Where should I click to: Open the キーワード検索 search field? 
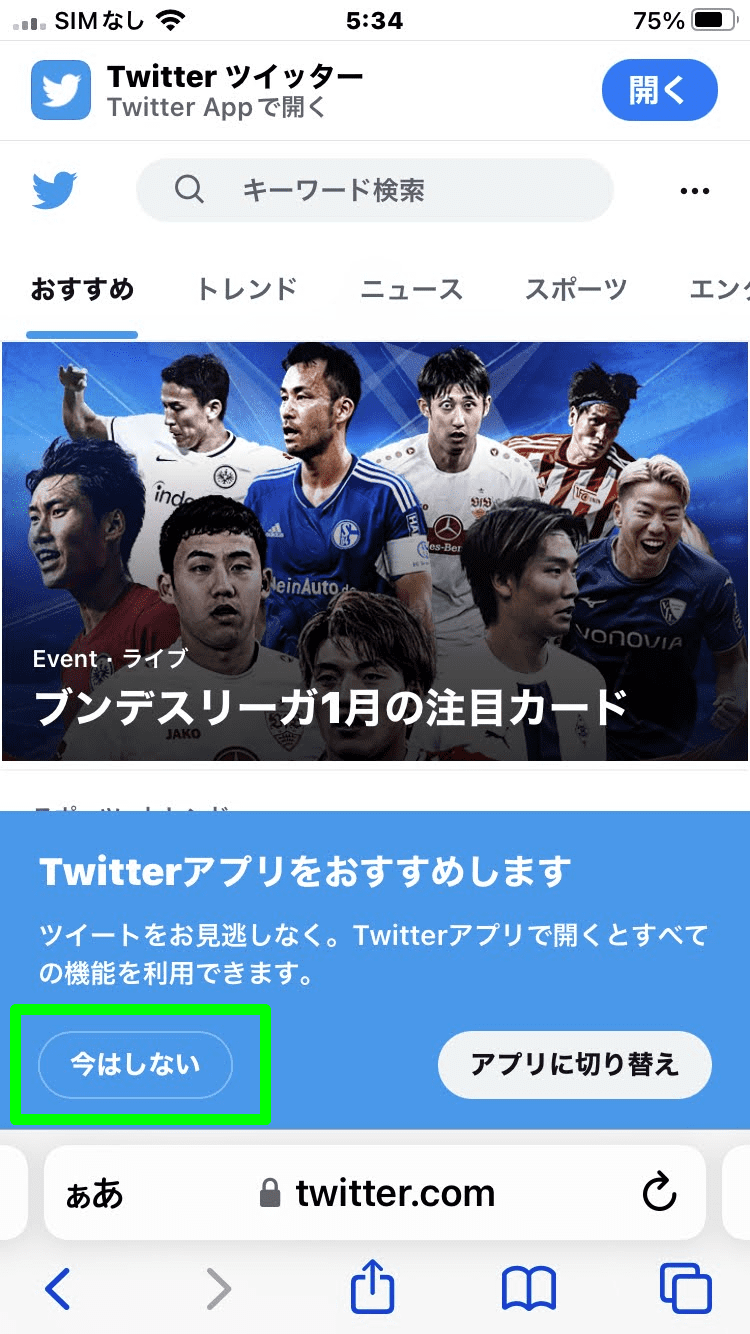click(374, 190)
